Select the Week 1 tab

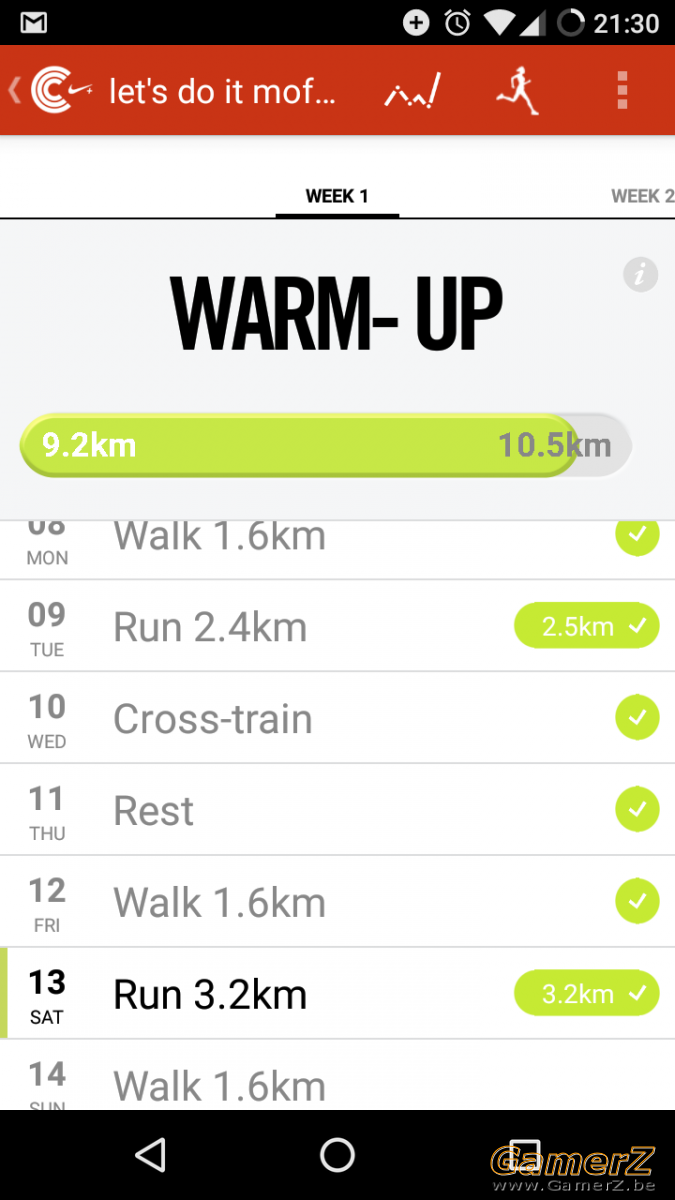337,196
